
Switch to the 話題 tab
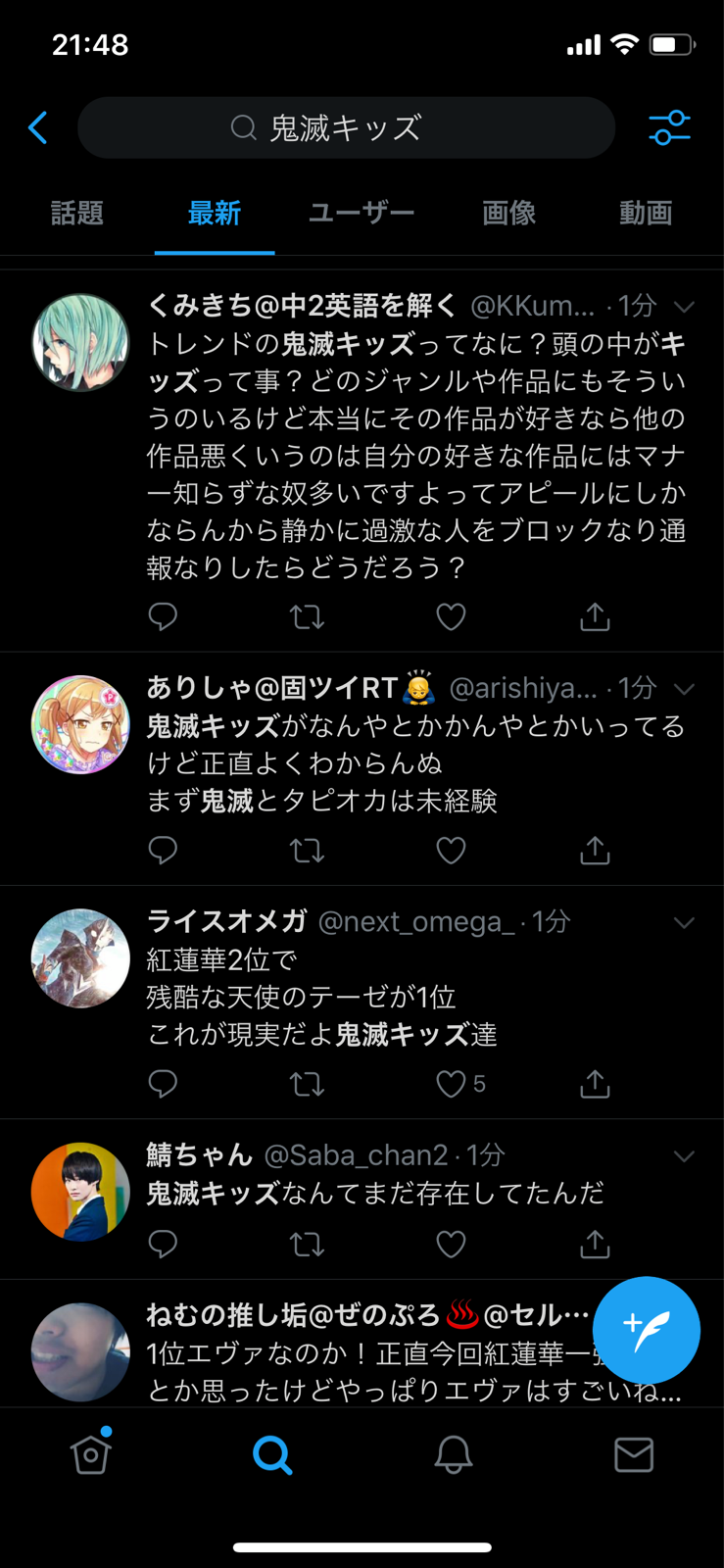(x=77, y=213)
